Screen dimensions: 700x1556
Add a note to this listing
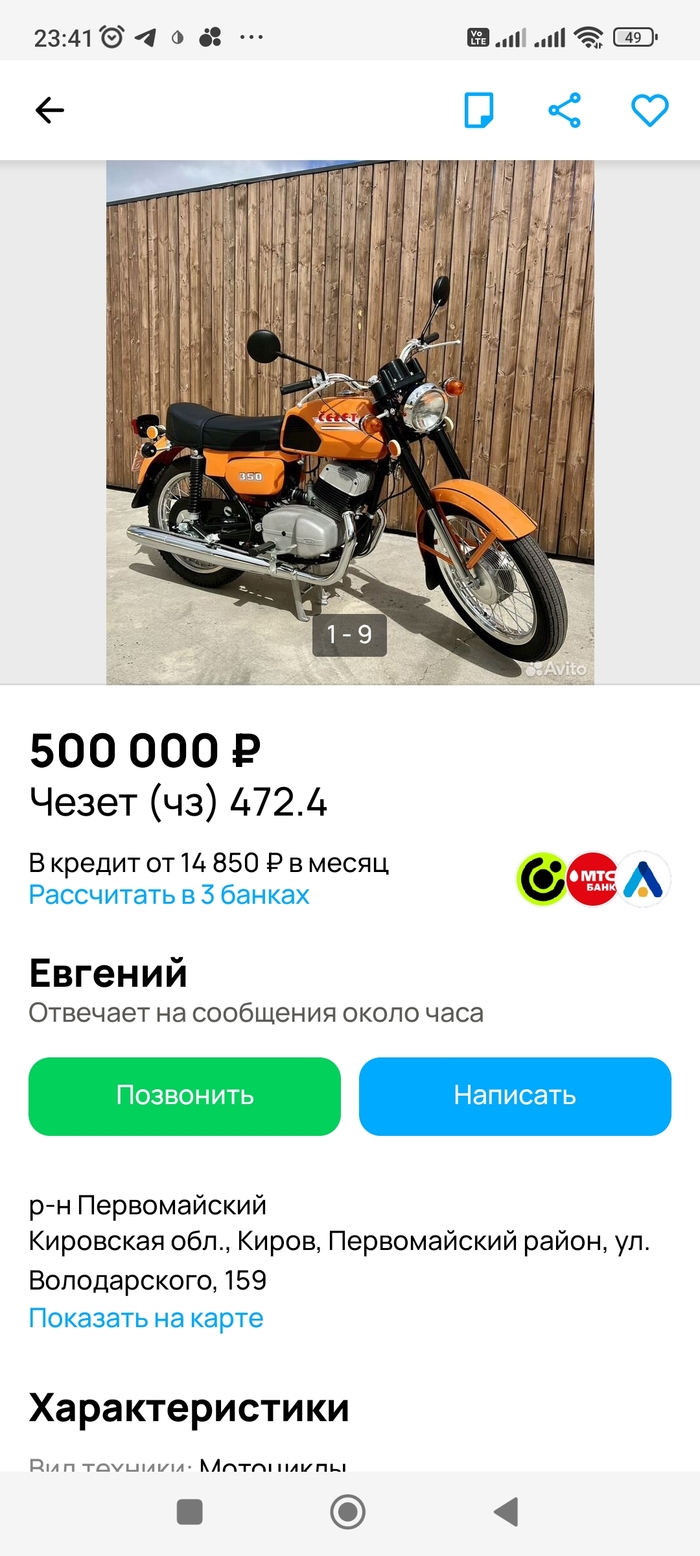point(479,110)
